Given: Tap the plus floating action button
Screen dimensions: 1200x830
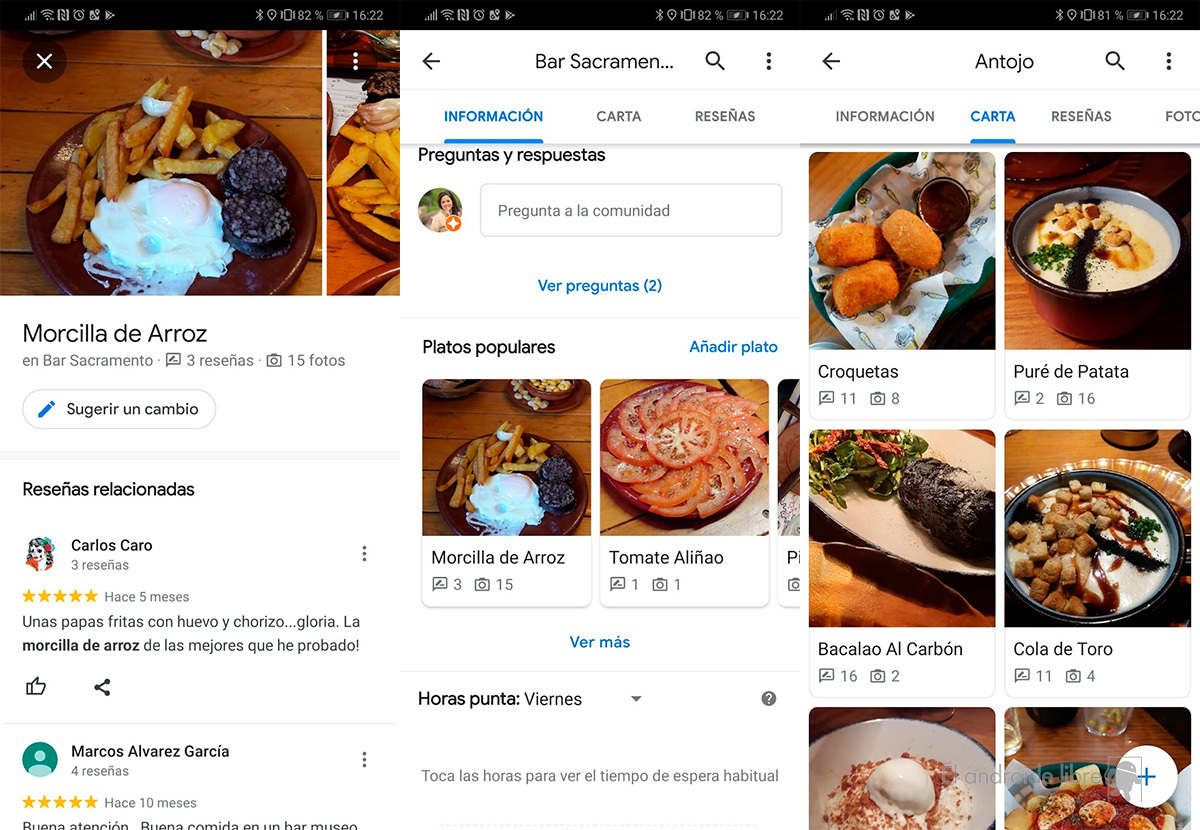Looking at the screenshot, I should click(1145, 776).
